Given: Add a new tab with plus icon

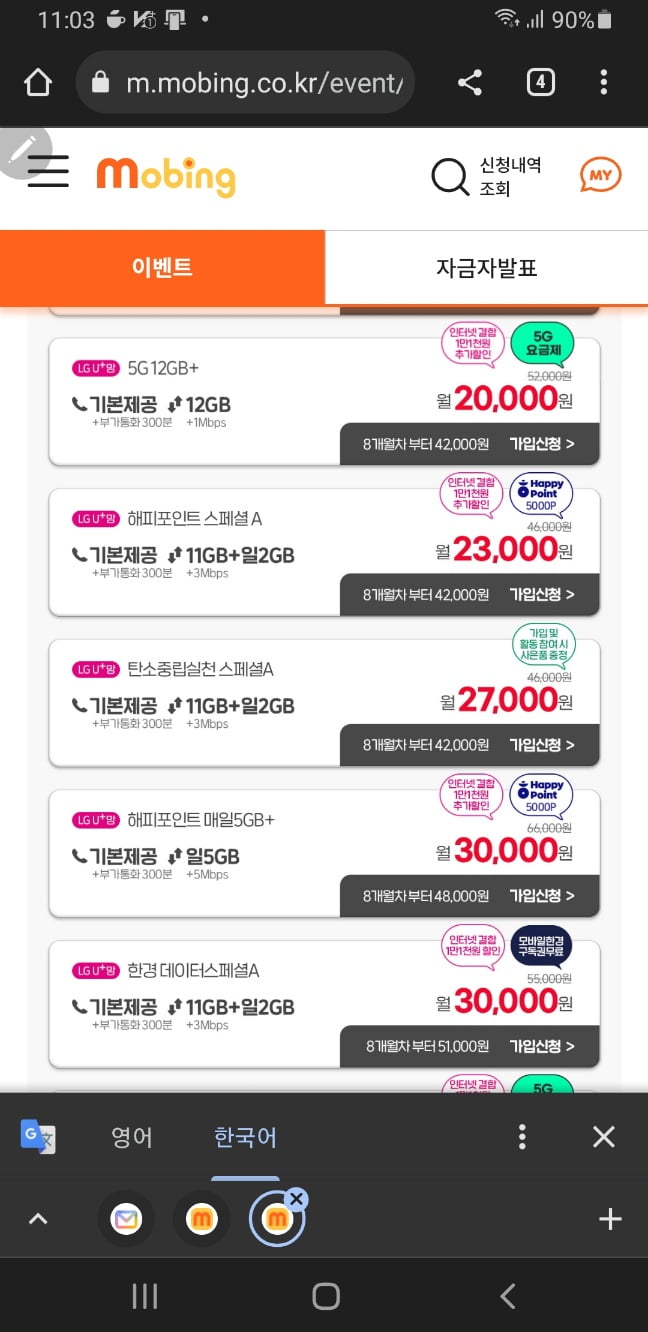Looking at the screenshot, I should point(609,1219).
